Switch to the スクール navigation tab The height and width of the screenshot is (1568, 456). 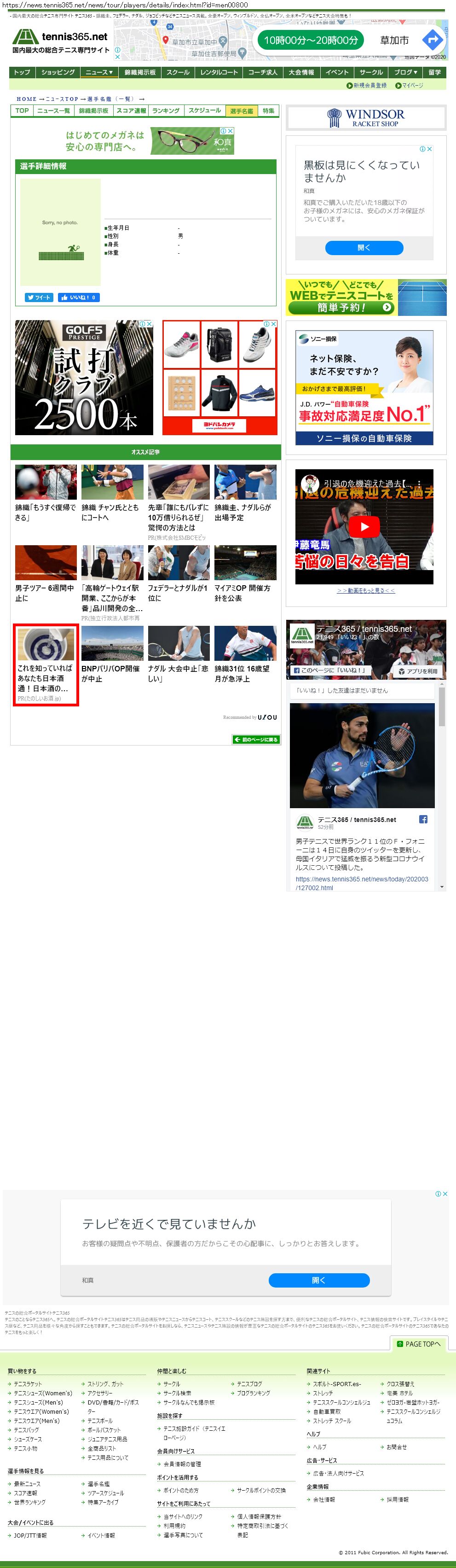178,72
